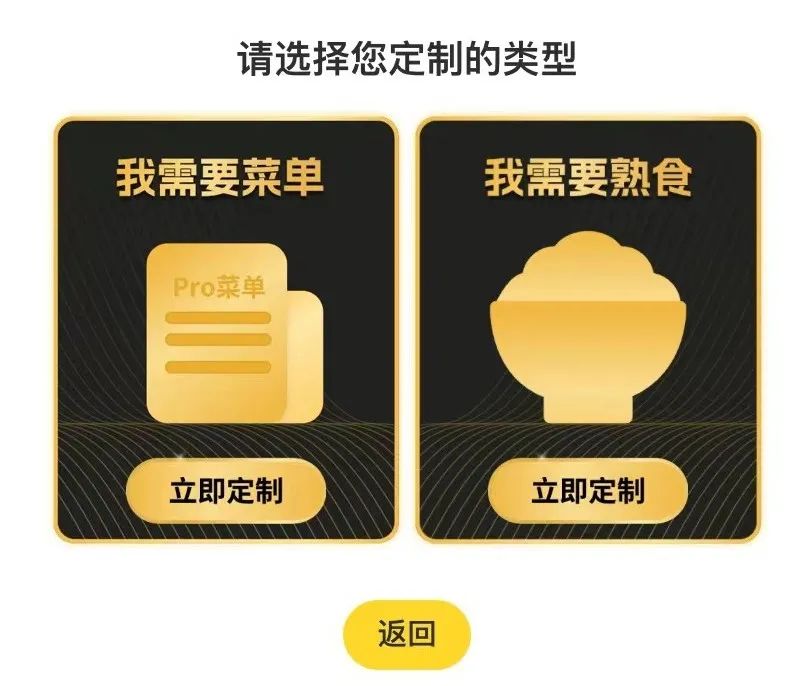
Task: Tap 立即定制 under 我需要菜单
Action: pyautogui.click(x=226, y=491)
